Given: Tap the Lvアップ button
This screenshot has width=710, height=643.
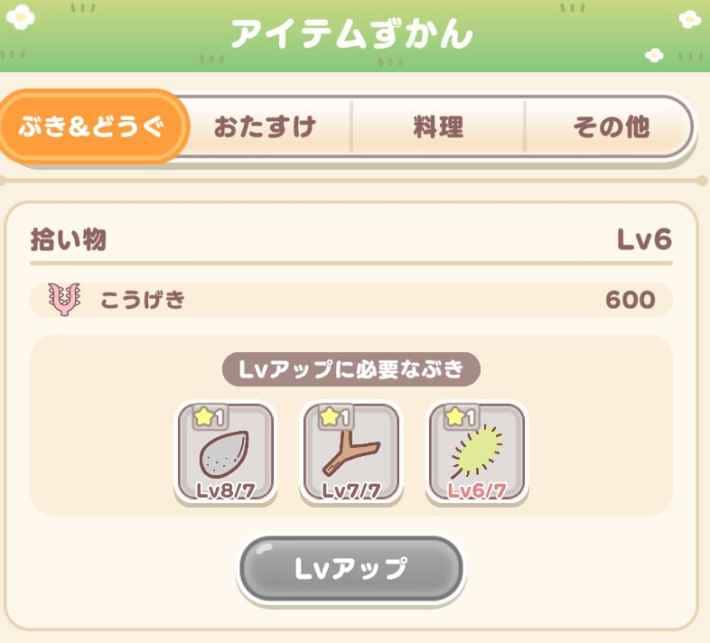Looking at the screenshot, I should pos(351,569).
